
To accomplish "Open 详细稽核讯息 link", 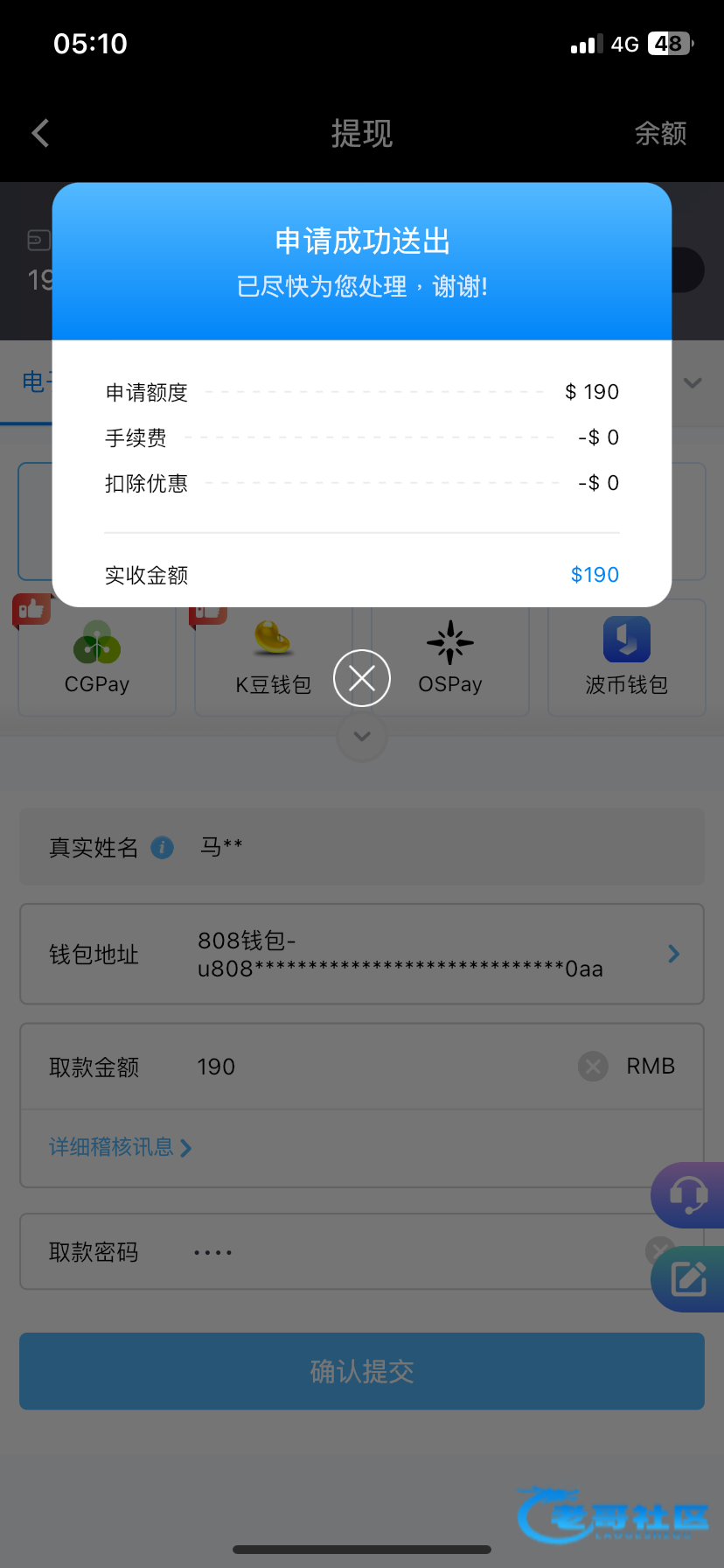I will click(120, 1147).
